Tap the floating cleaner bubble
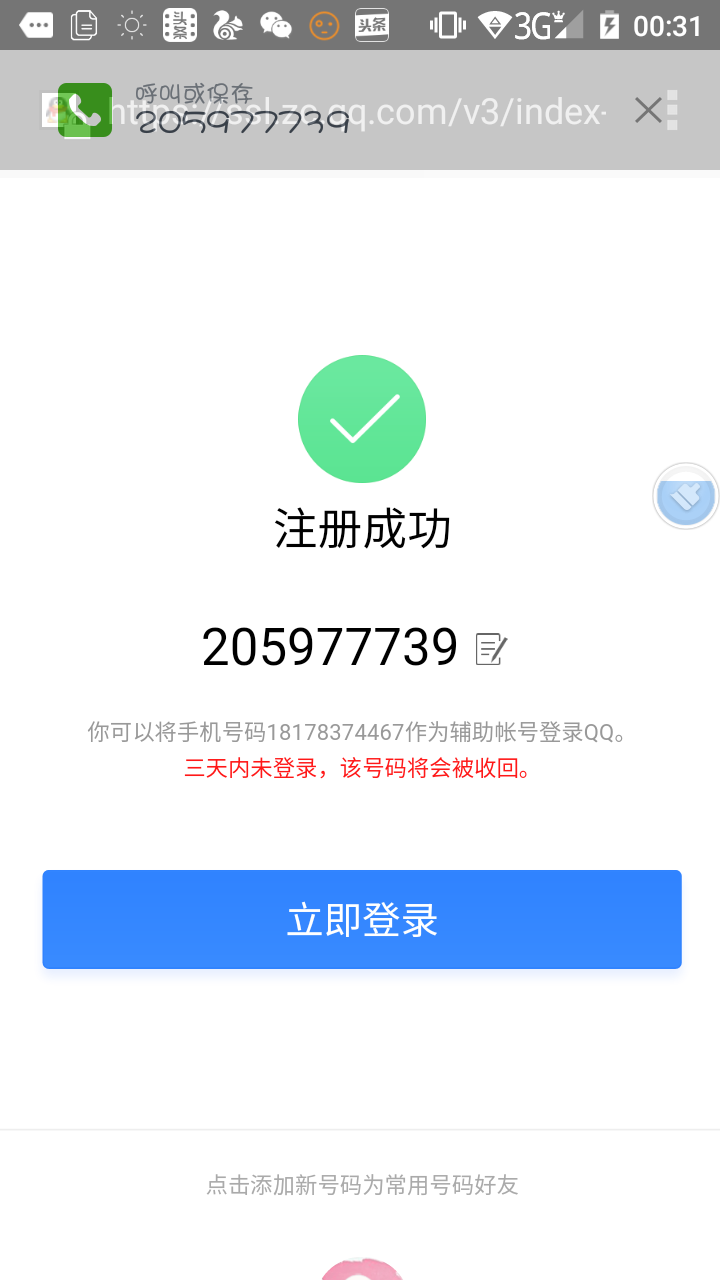720x1280 pixels. (x=686, y=496)
